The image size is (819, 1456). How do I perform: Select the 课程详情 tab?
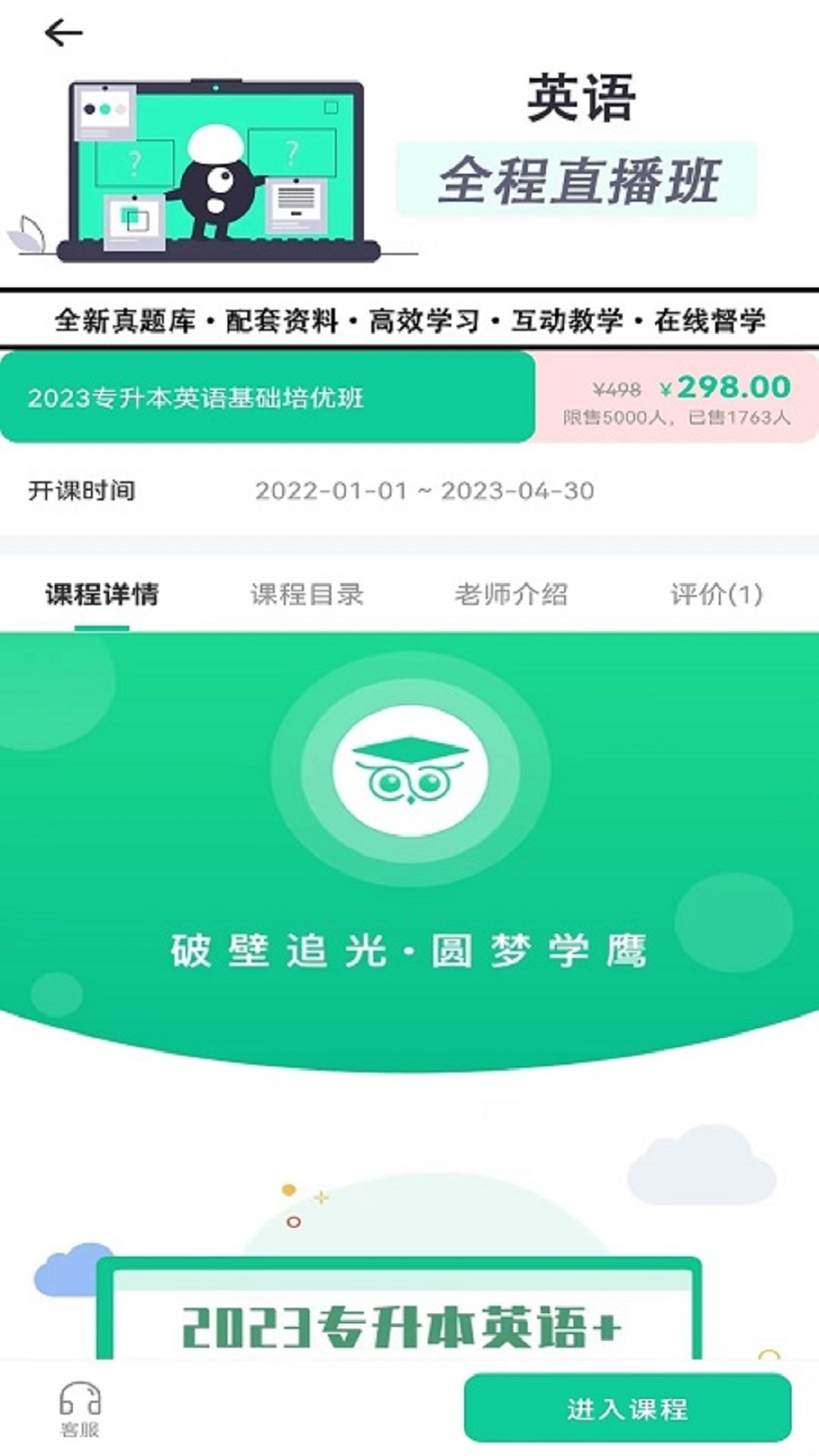point(102,594)
